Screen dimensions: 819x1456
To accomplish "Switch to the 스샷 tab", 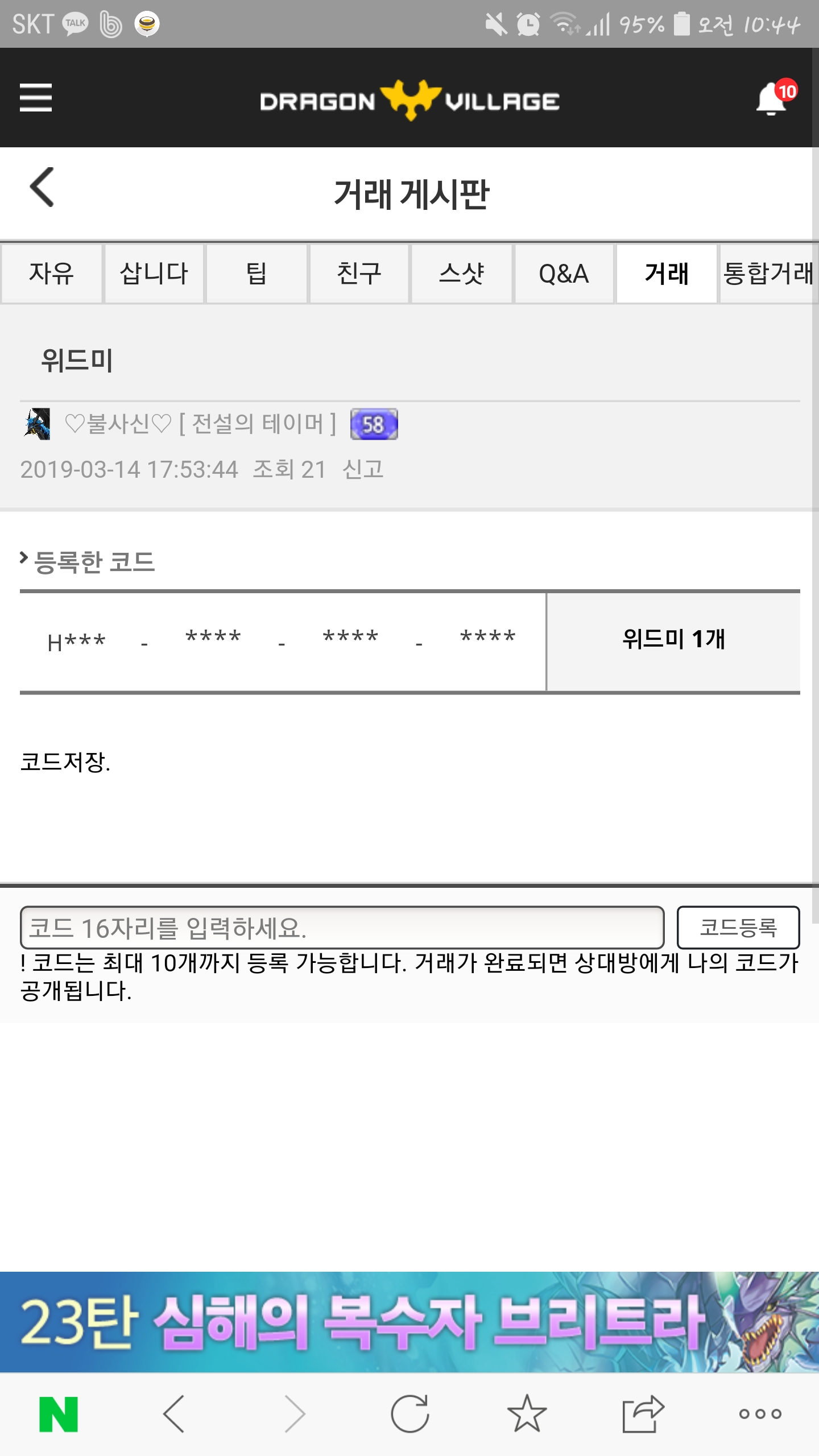I will [461, 274].
